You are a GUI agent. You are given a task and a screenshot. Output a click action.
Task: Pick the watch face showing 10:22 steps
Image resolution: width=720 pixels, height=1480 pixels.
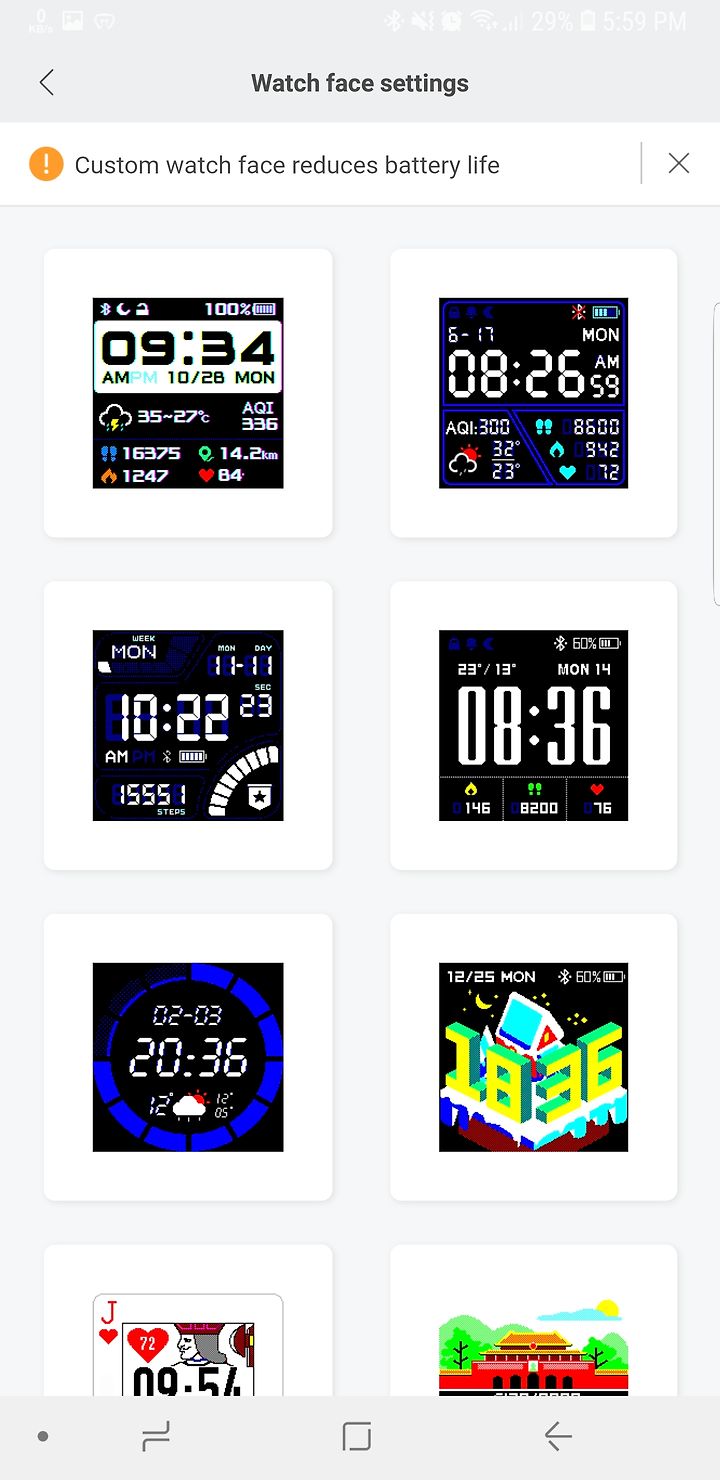point(188,725)
